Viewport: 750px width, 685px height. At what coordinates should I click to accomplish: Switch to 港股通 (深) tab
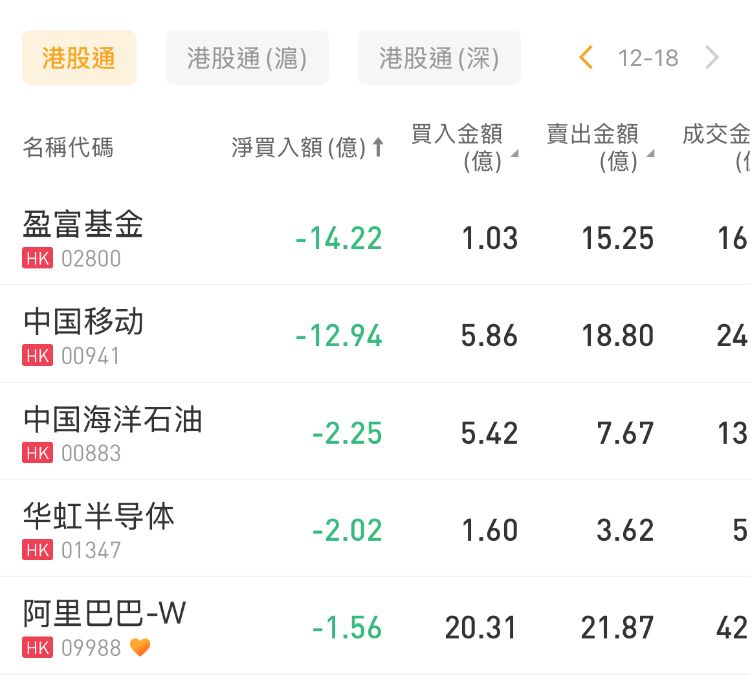(439, 58)
